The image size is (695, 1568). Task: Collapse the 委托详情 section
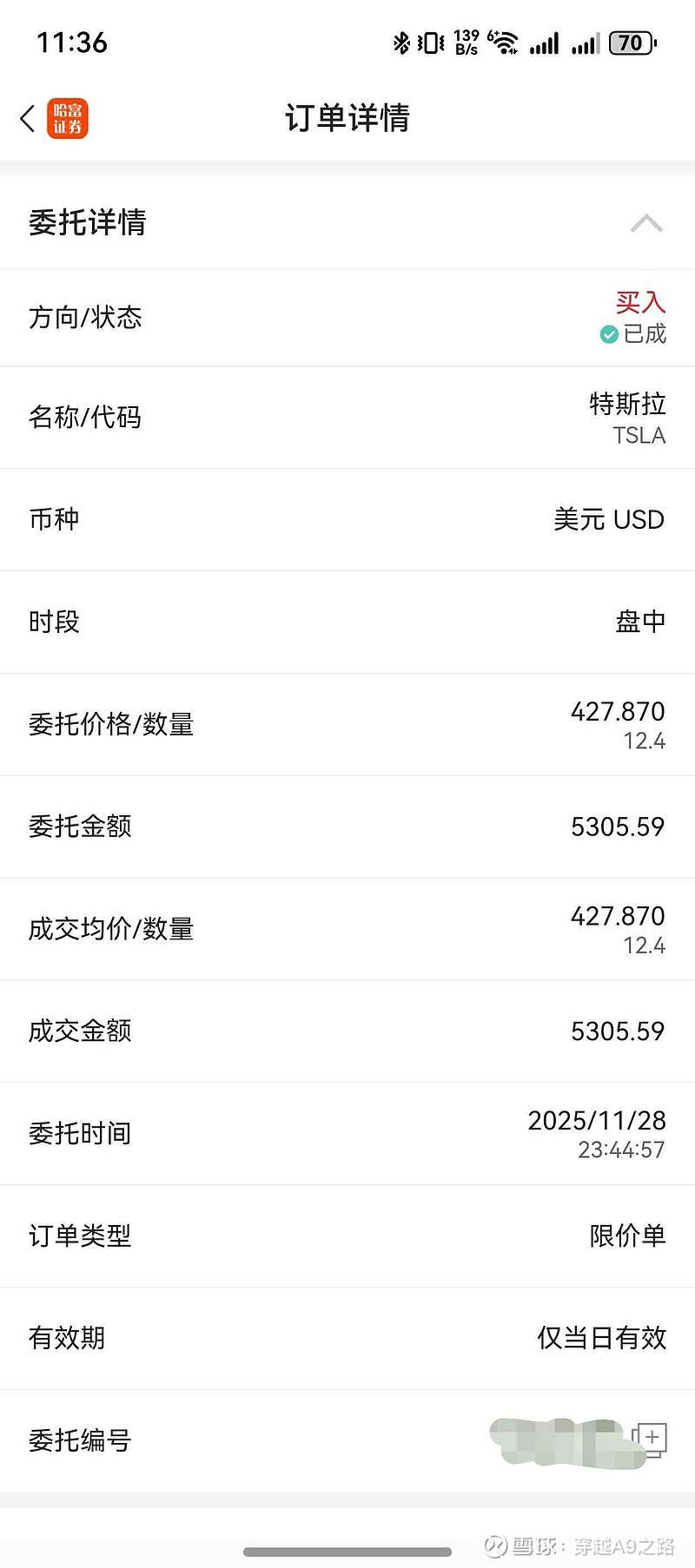(646, 224)
